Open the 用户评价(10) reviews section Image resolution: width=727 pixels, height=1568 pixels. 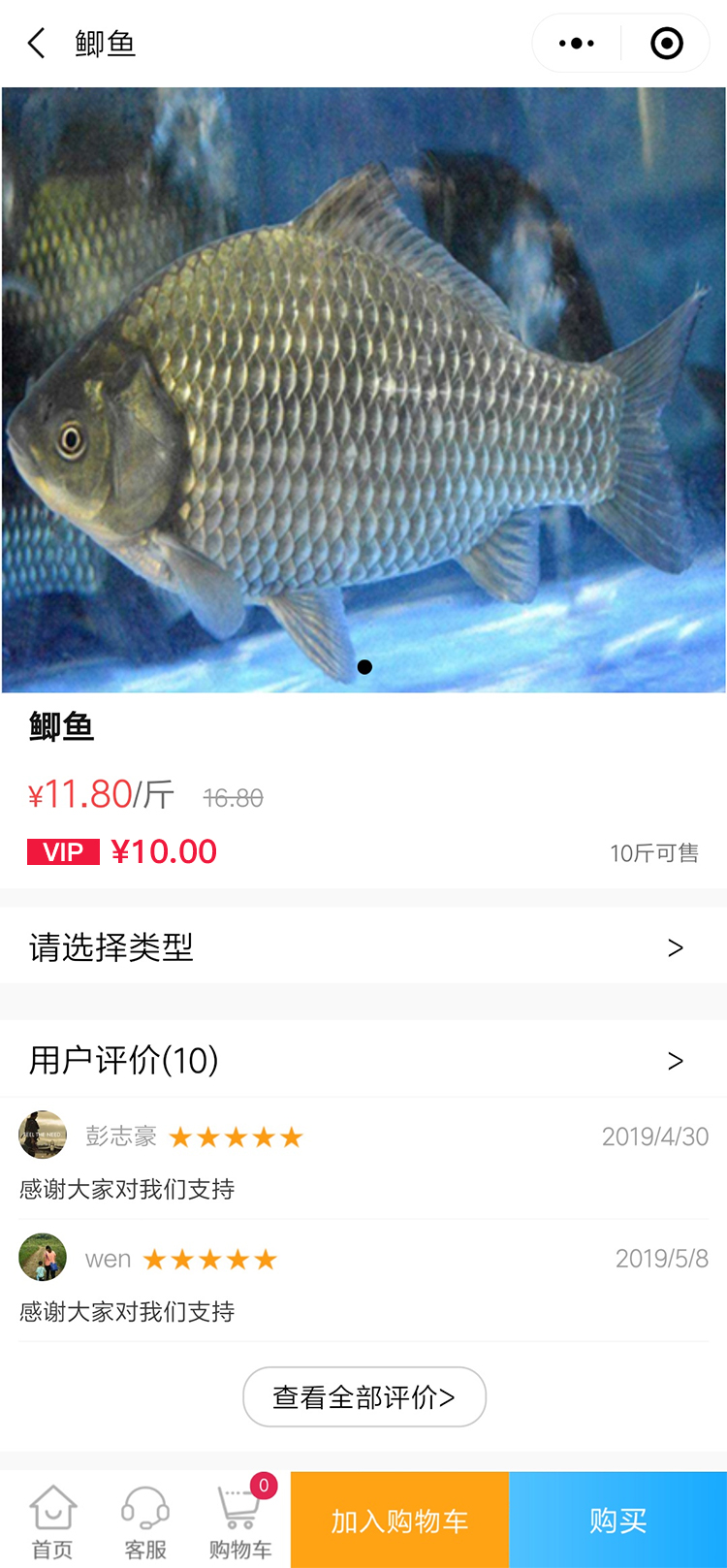pos(363,1060)
